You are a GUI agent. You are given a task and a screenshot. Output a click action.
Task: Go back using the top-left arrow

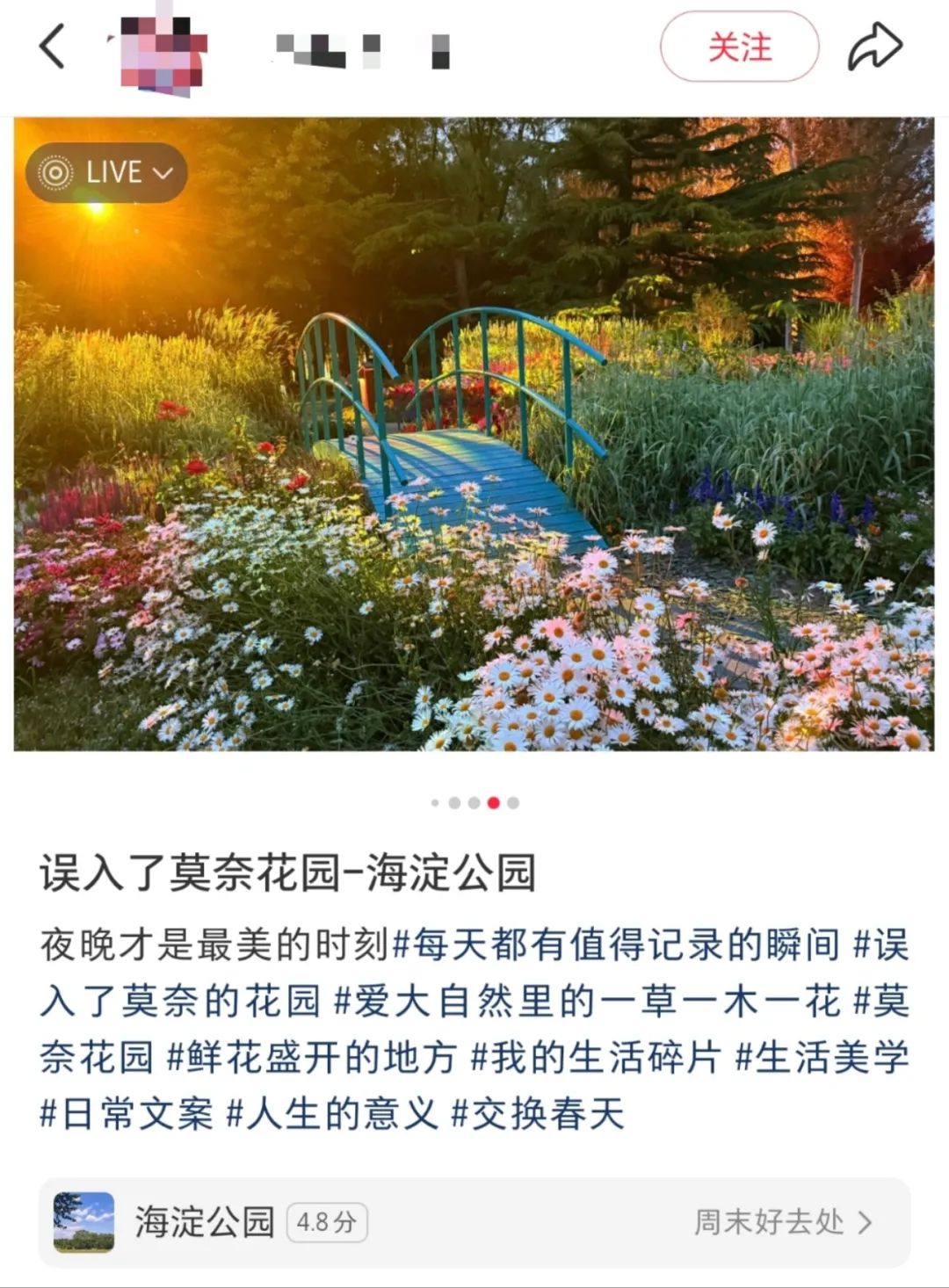(53, 47)
